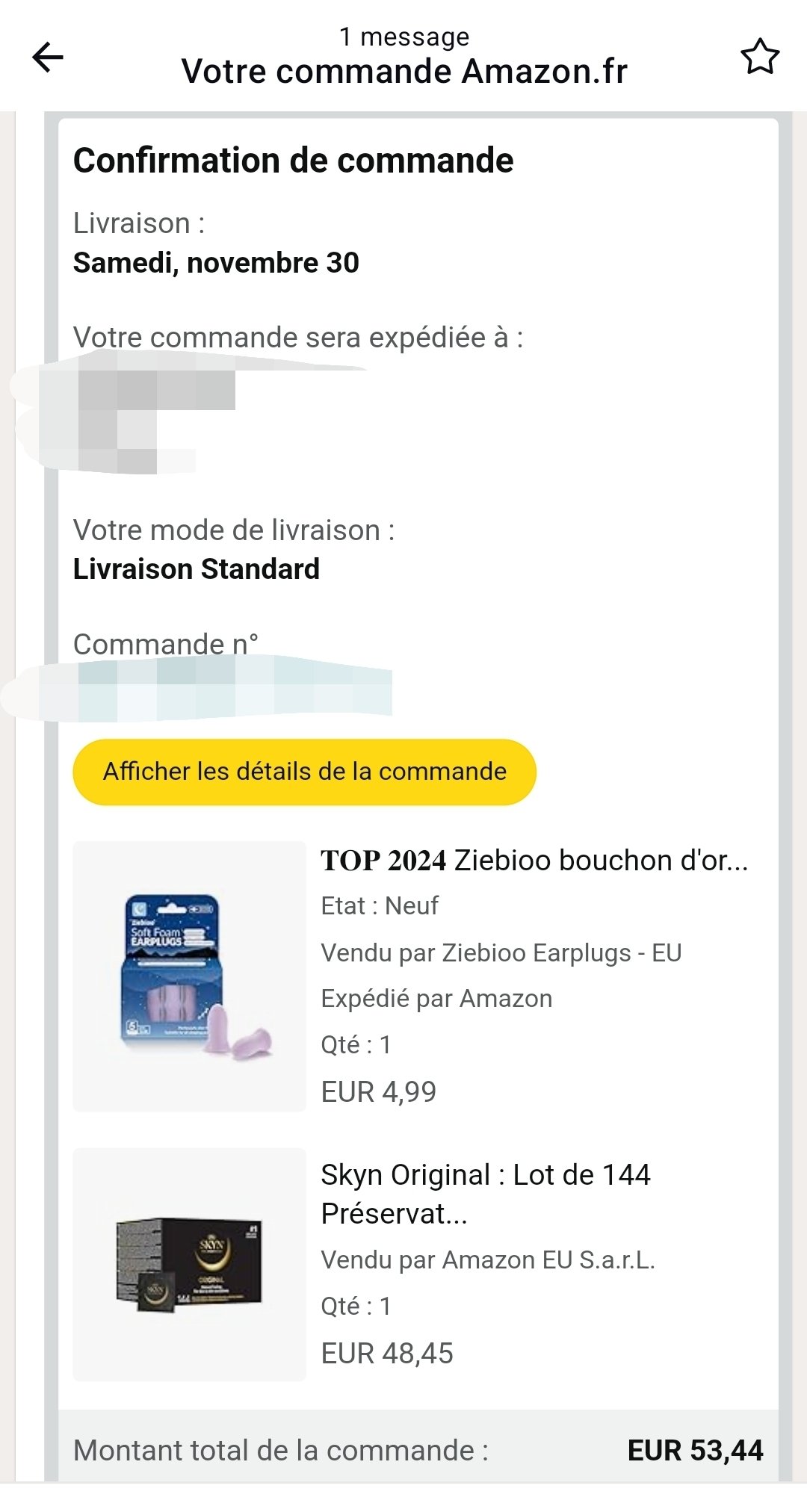Tap Afficher les détails de la commande
807x1512 pixels.
[304, 772]
